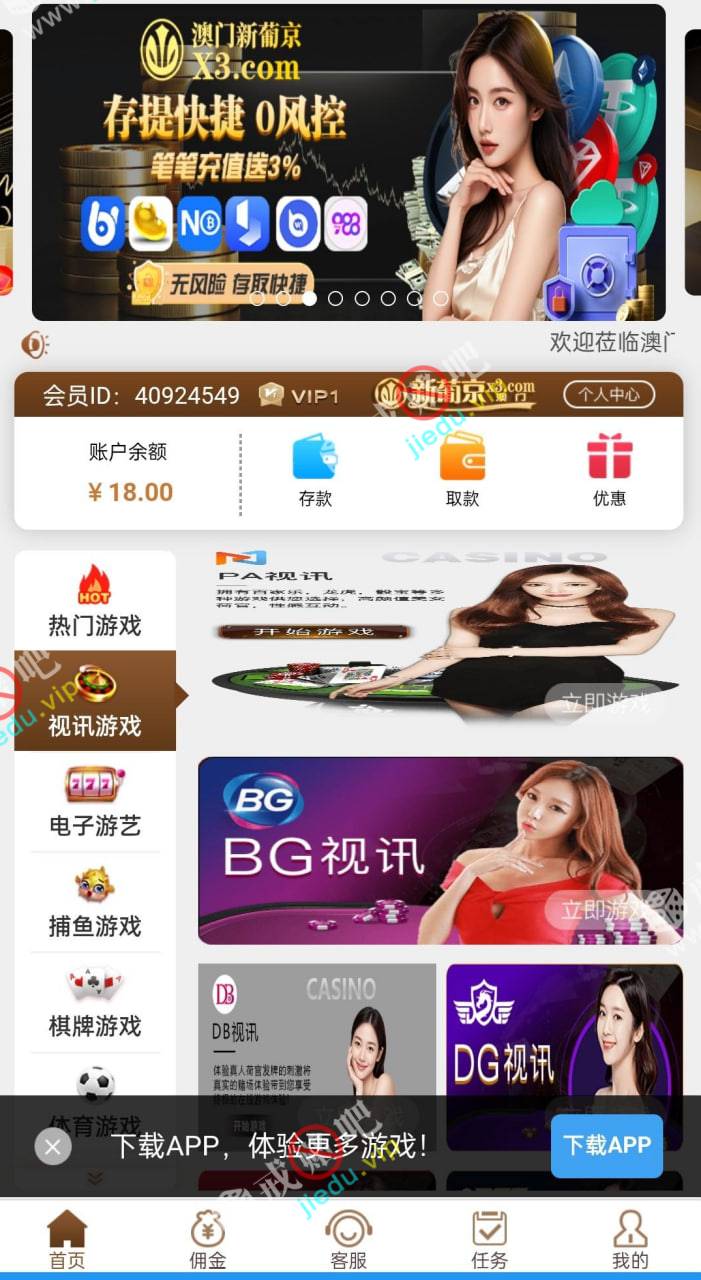
Task: Launch BG视讯 live casino
Action: (x=440, y=850)
